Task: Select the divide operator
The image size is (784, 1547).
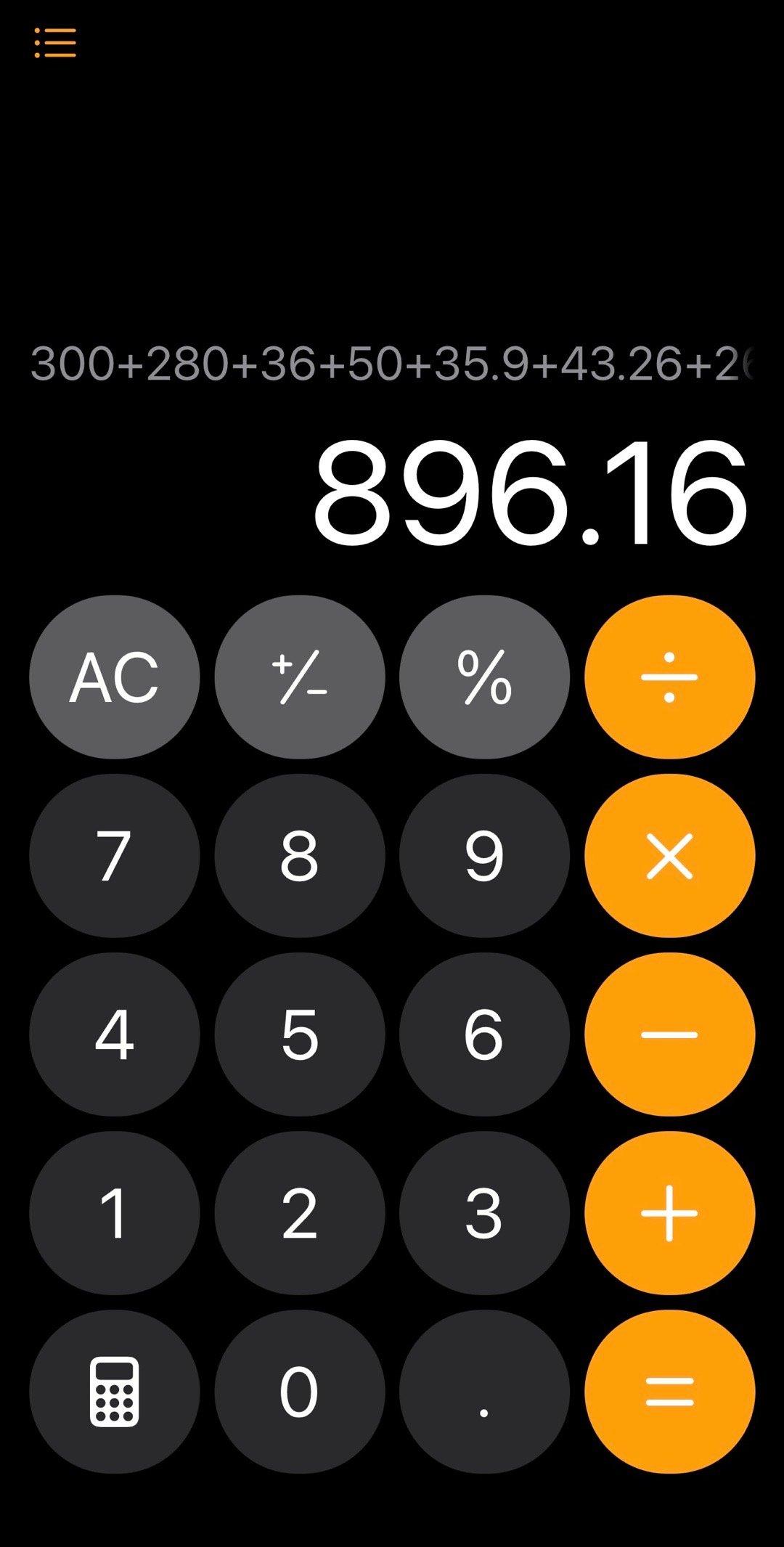Action: [669, 677]
